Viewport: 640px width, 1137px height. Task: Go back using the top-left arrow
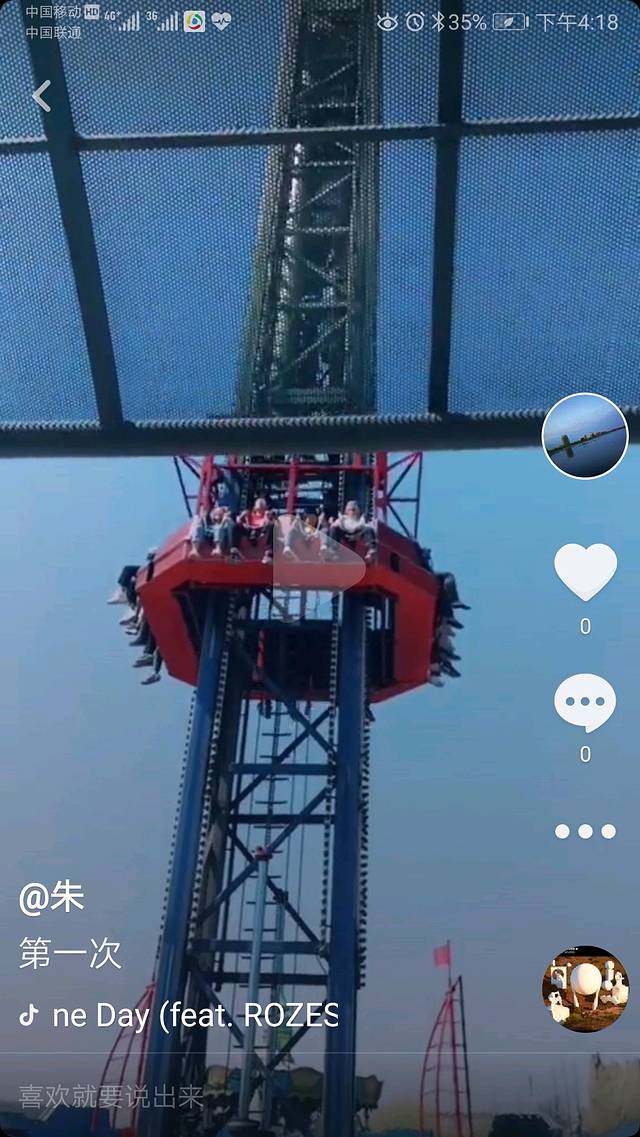(41, 96)
